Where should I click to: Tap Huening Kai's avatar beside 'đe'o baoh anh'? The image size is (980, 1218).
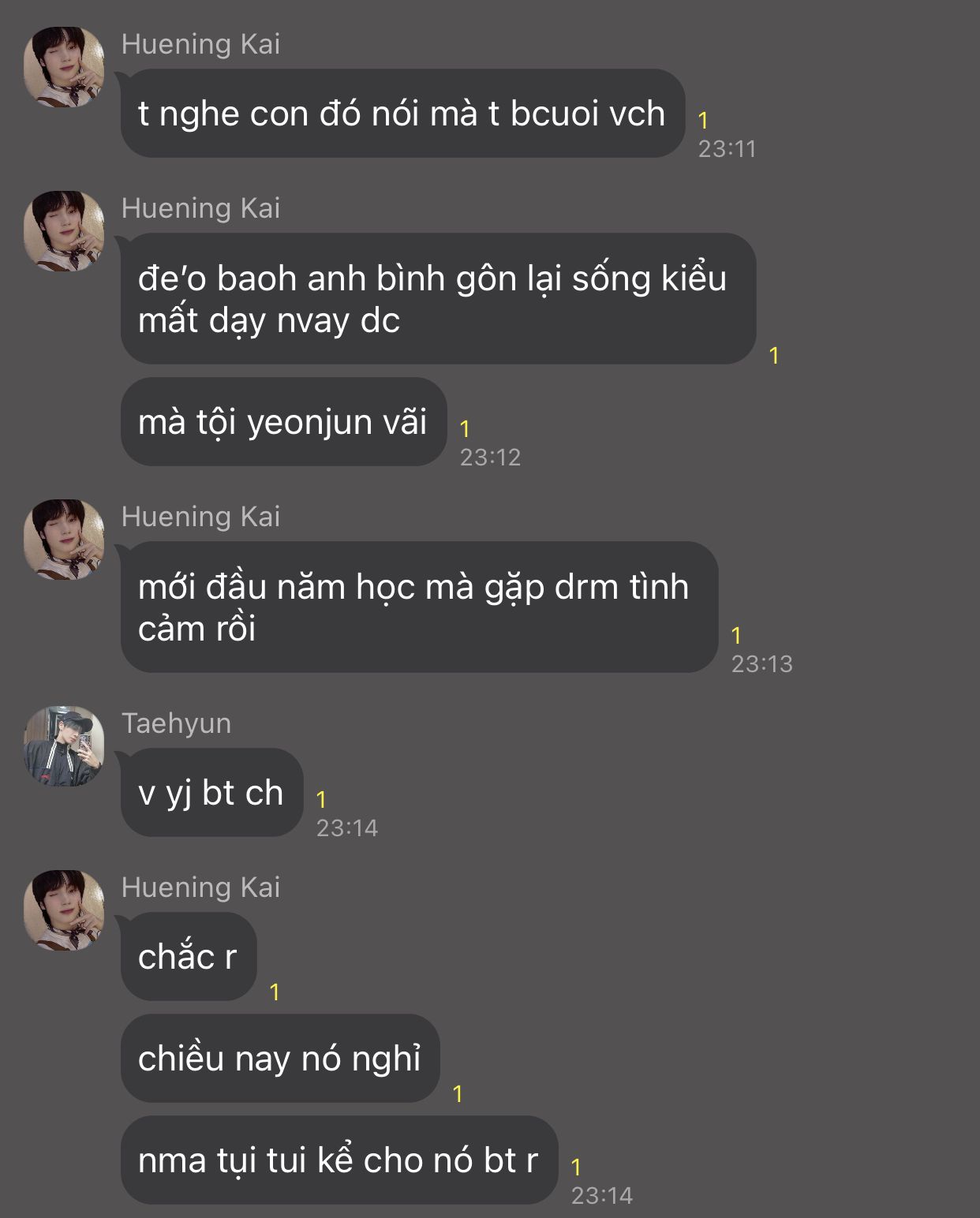click(64, 230)
